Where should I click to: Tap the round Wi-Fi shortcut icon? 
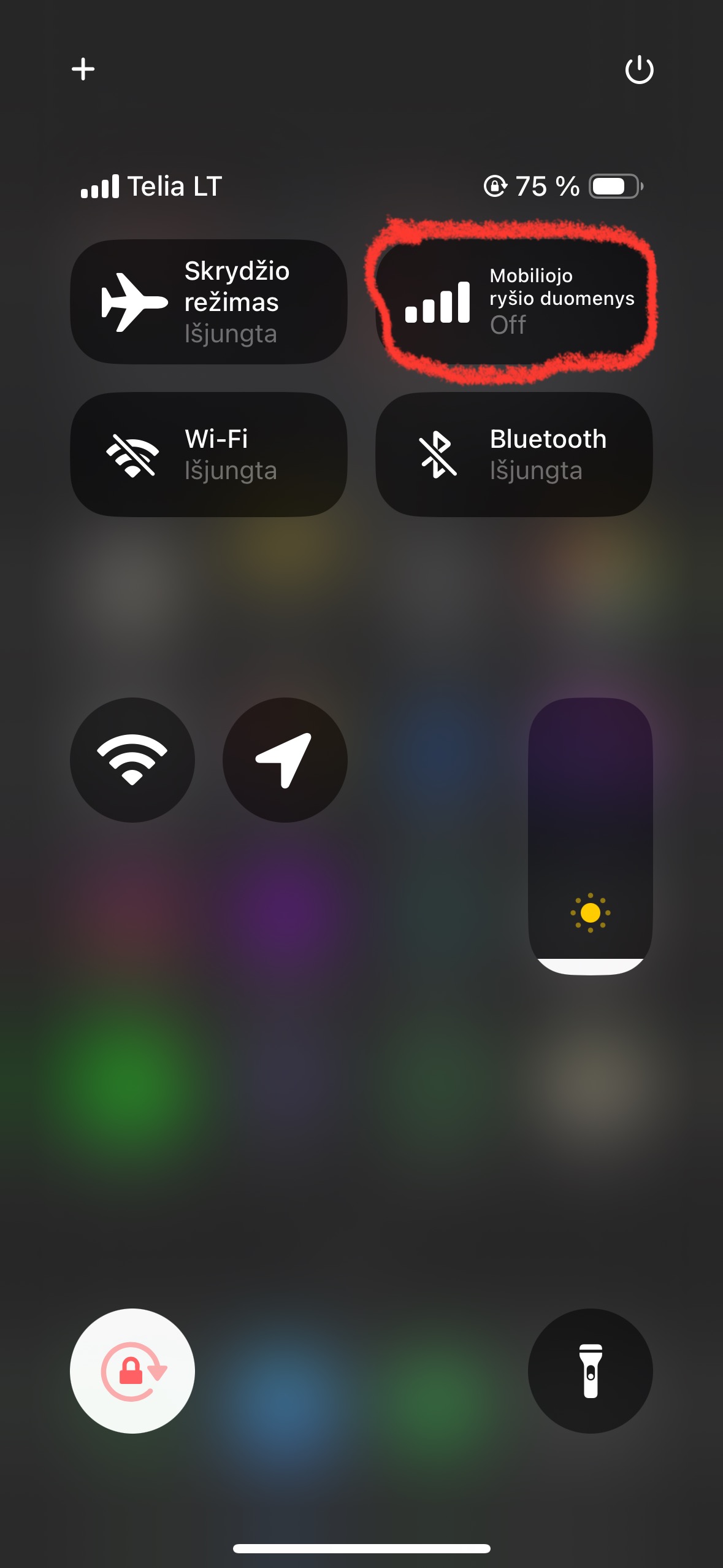pyautogui.click(x=132, y=759)
